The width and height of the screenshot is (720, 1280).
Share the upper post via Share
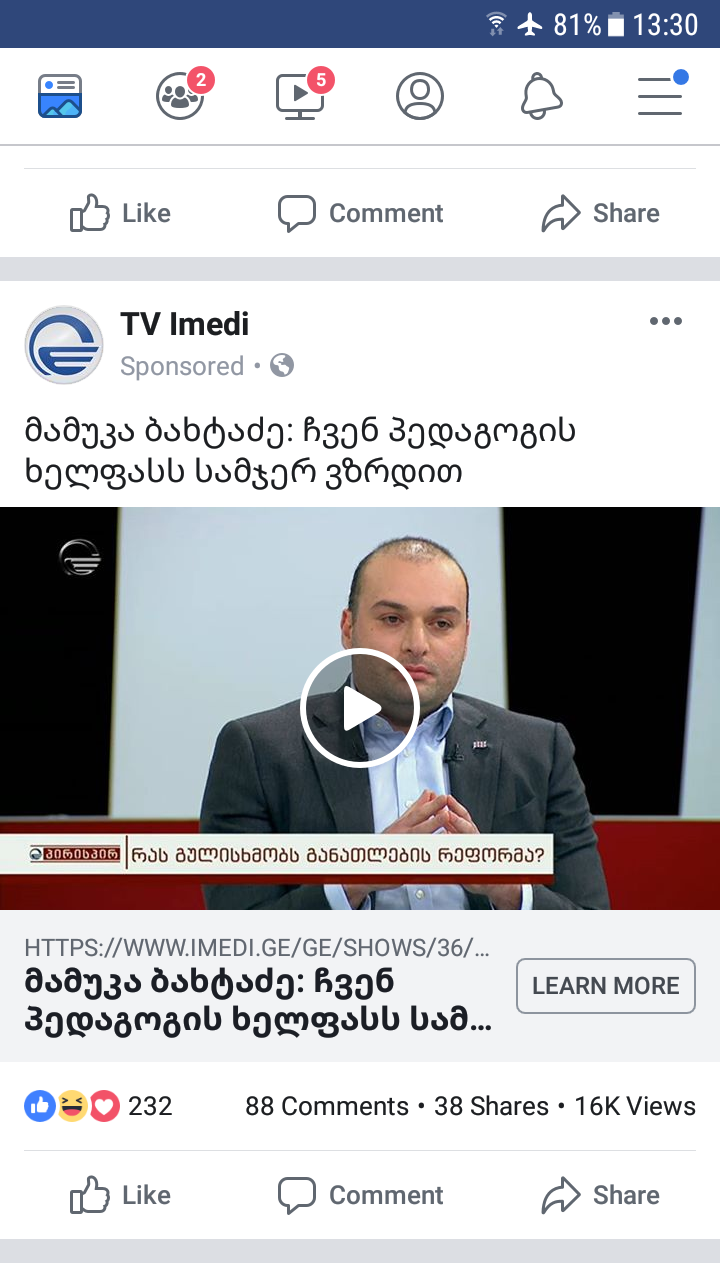600,213
